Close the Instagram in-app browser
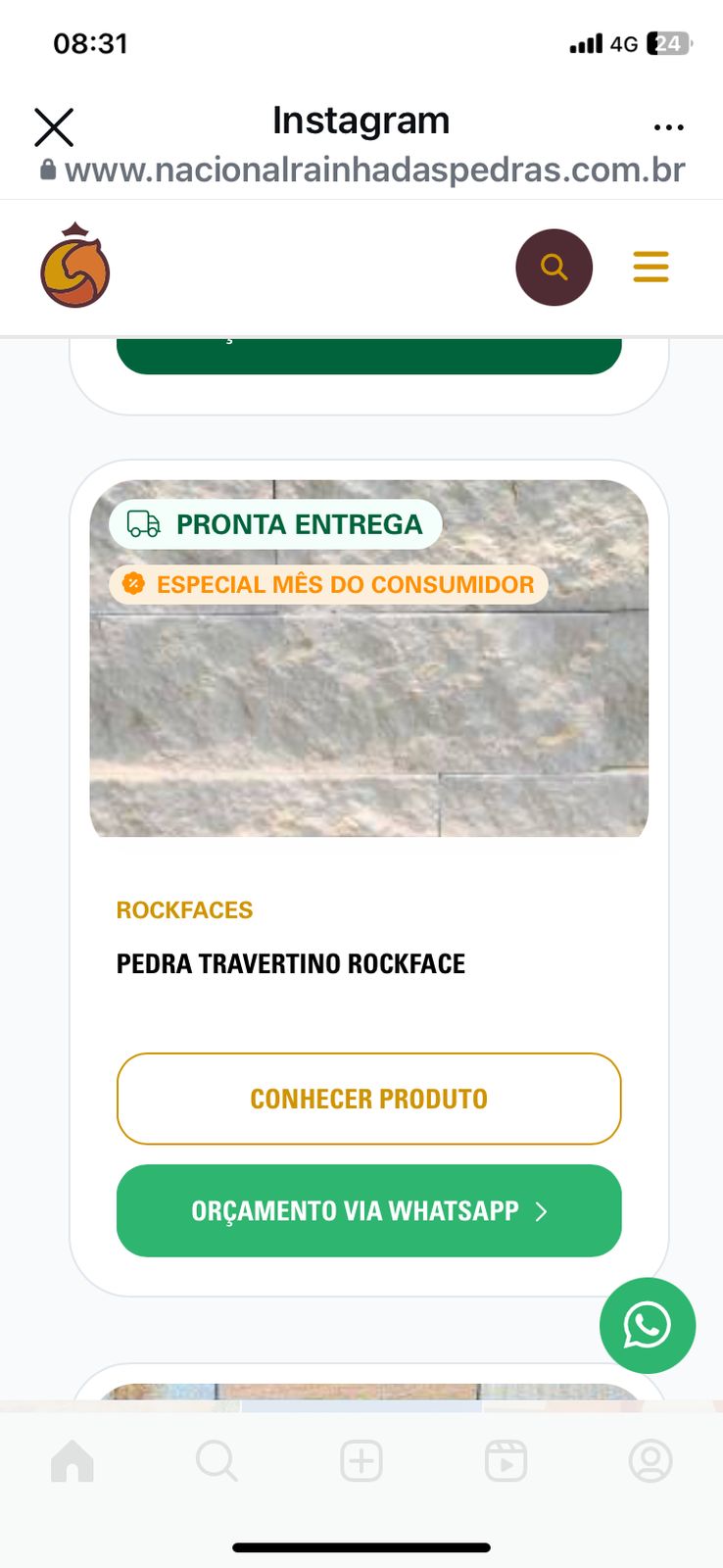This screenshot has height=1568, width=723. (54, 126)
